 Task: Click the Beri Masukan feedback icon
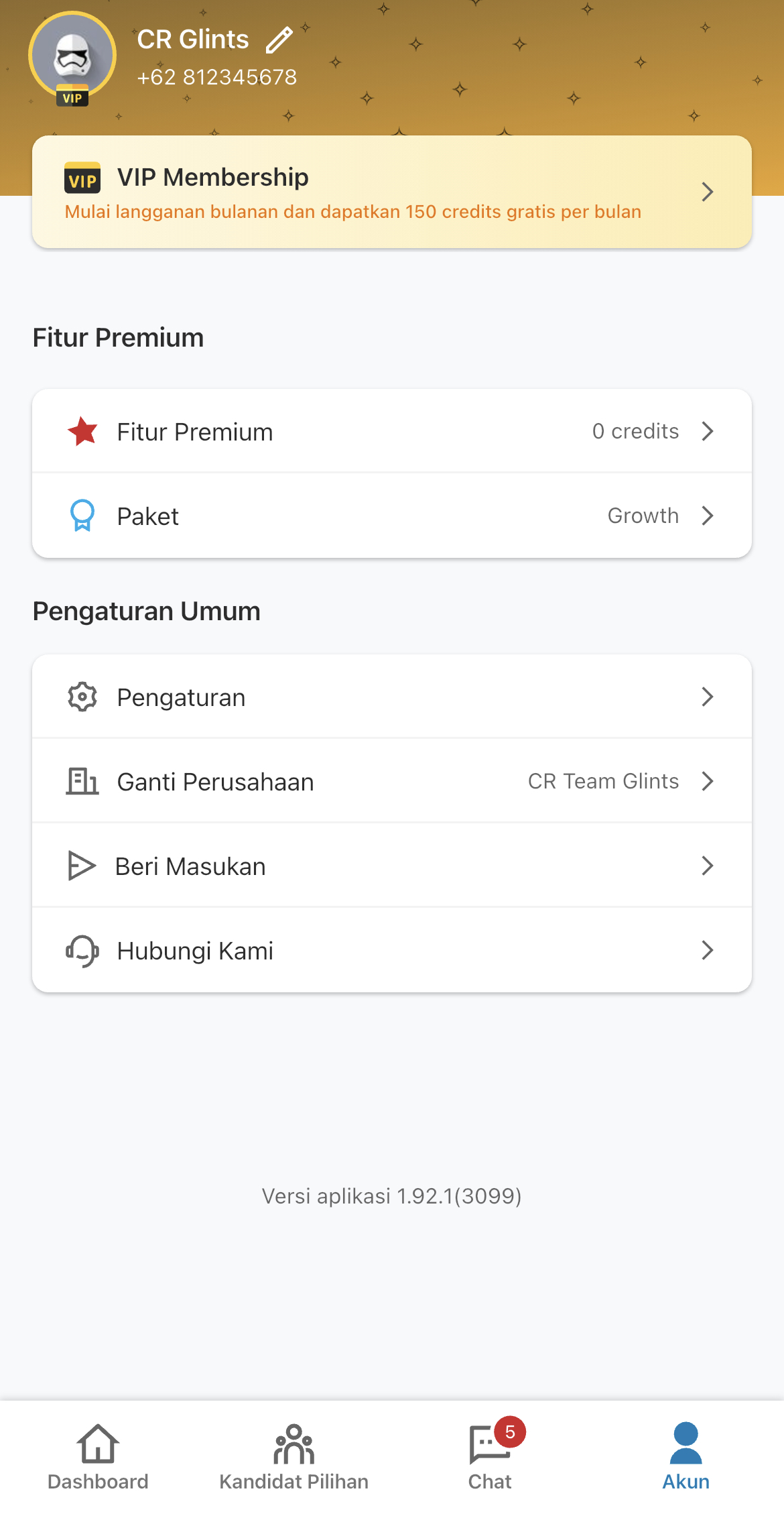(x=81, y=866)
